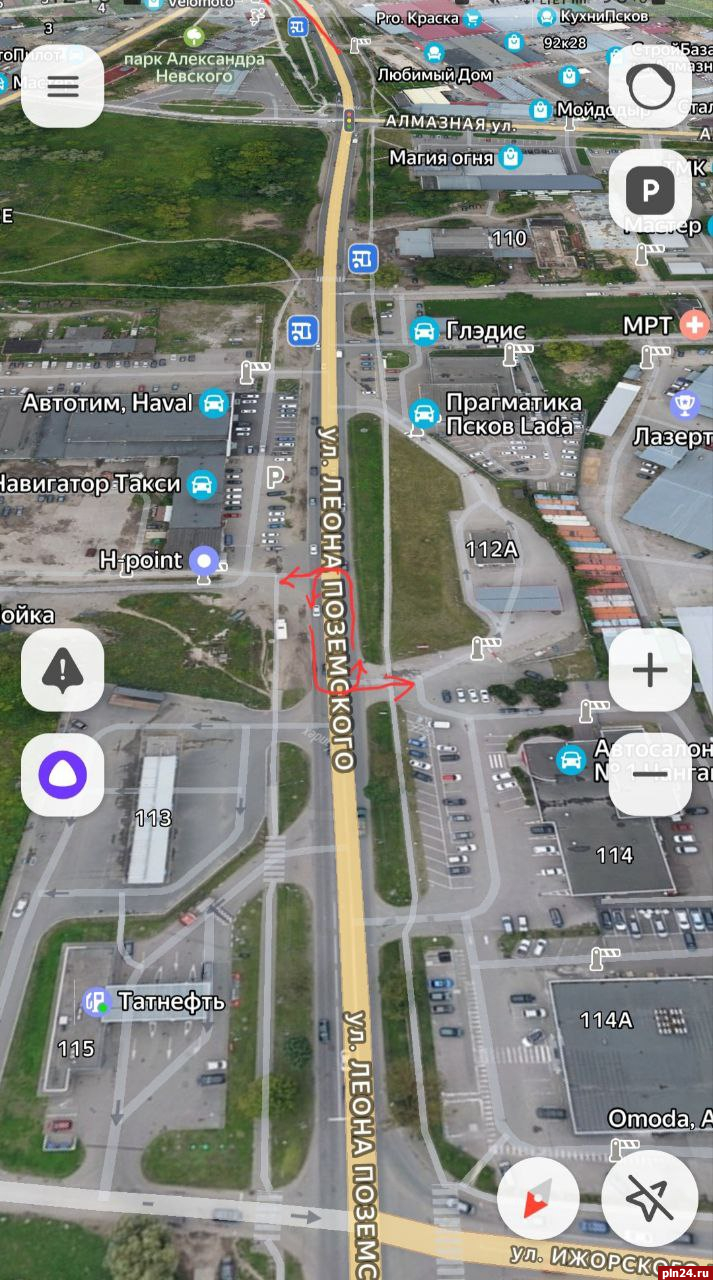713x1280 pixels.
Task: View Прагматика Псков Lada dealership
Action: tap(424, 413)
